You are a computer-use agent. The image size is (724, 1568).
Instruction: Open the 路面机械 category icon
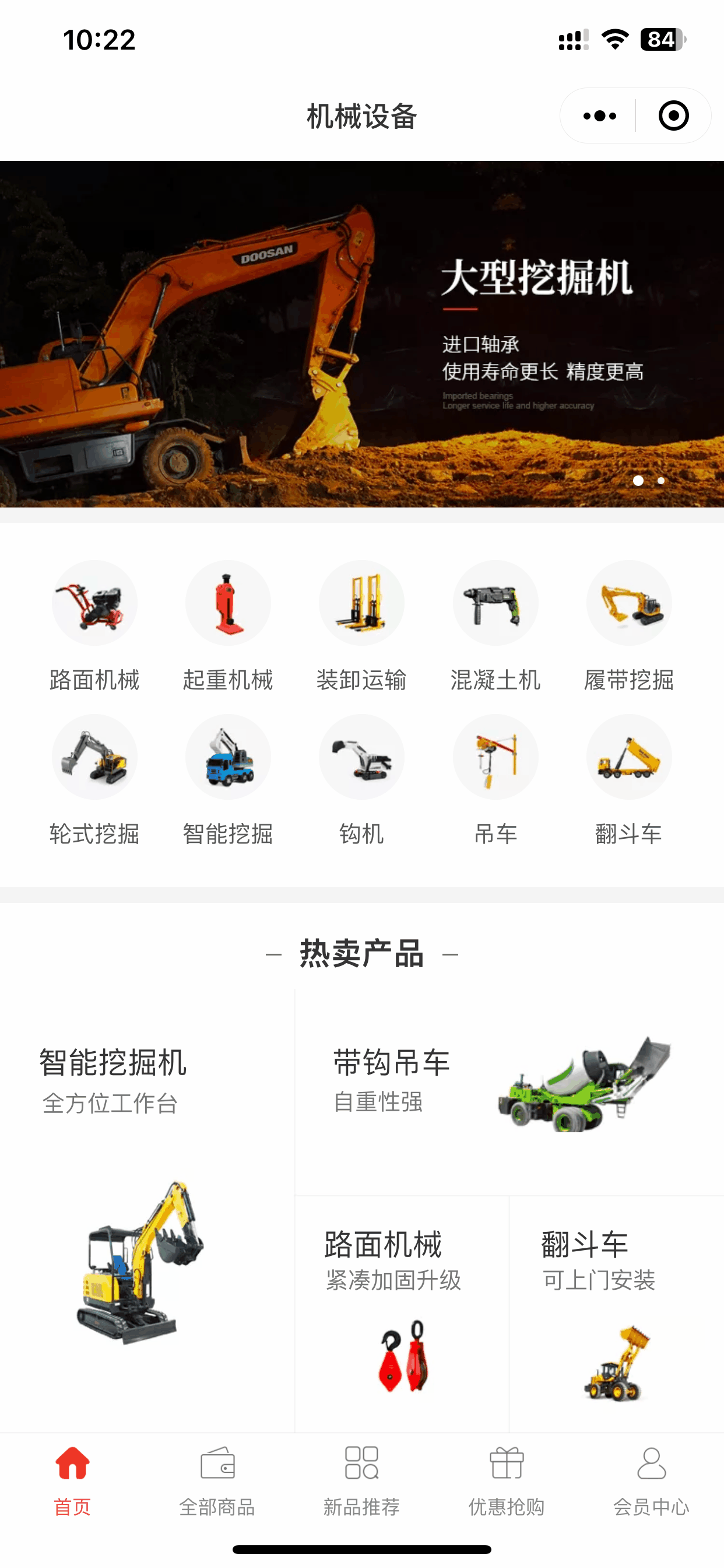(x=94, y=603)
